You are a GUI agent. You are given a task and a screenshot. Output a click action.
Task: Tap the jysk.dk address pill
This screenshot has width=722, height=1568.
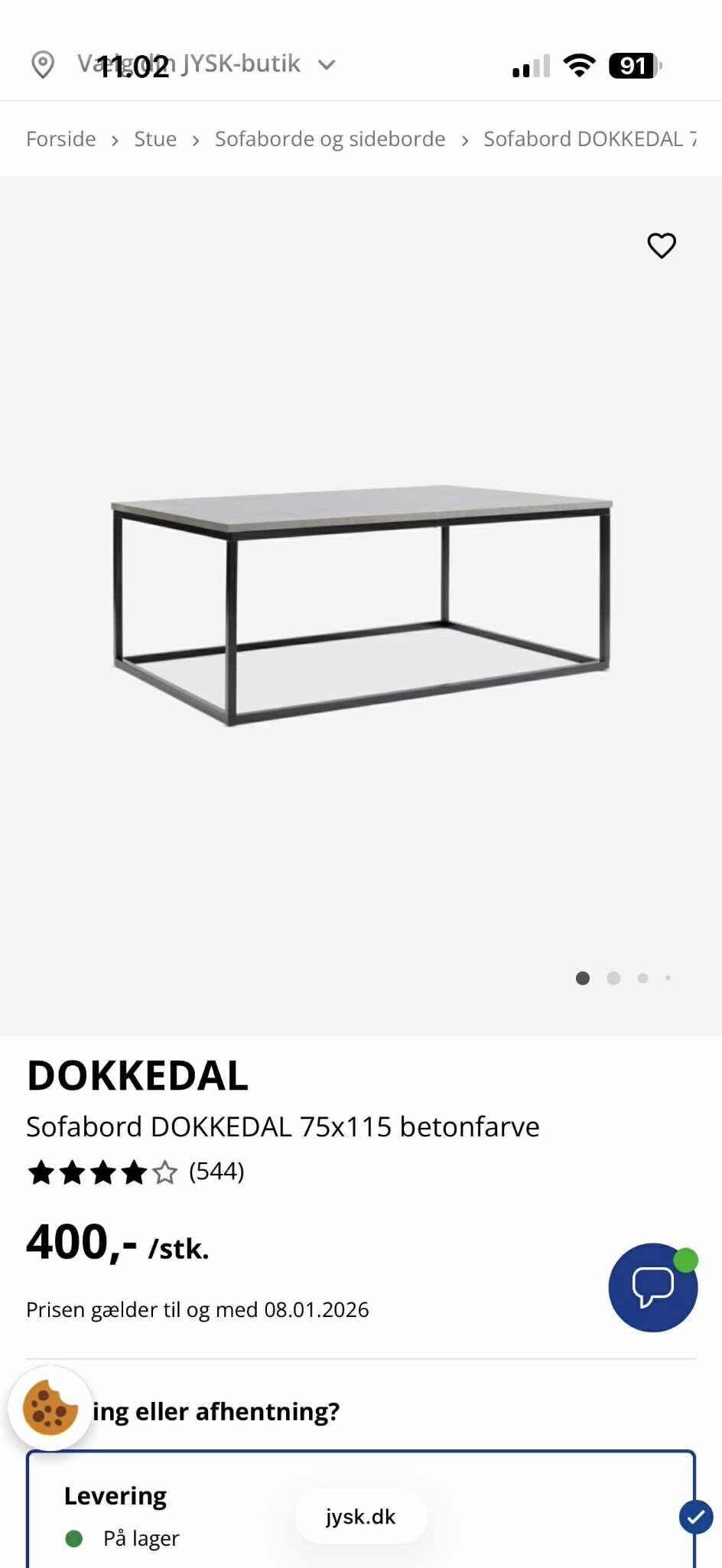point(361,1517)
